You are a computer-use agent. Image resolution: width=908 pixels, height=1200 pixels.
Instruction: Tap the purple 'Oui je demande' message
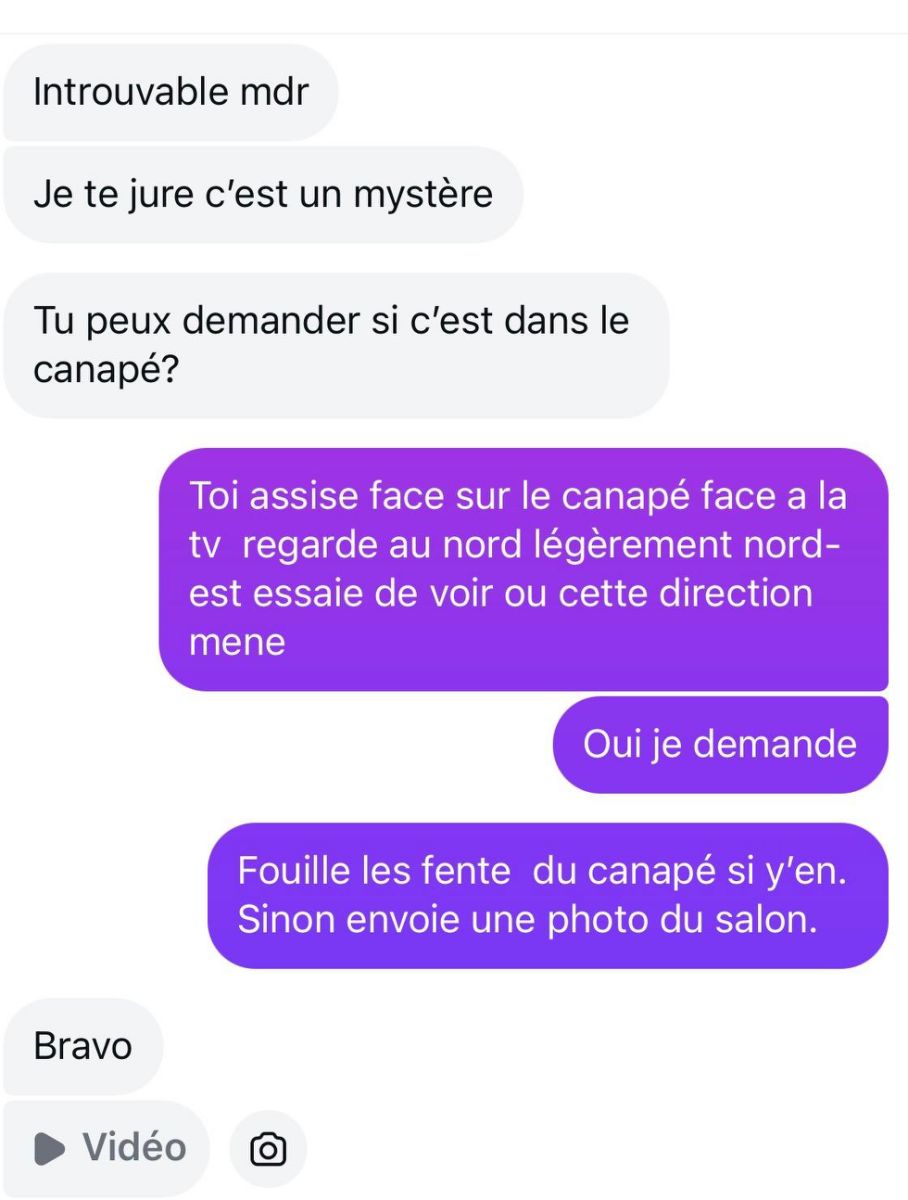(720, 742)
